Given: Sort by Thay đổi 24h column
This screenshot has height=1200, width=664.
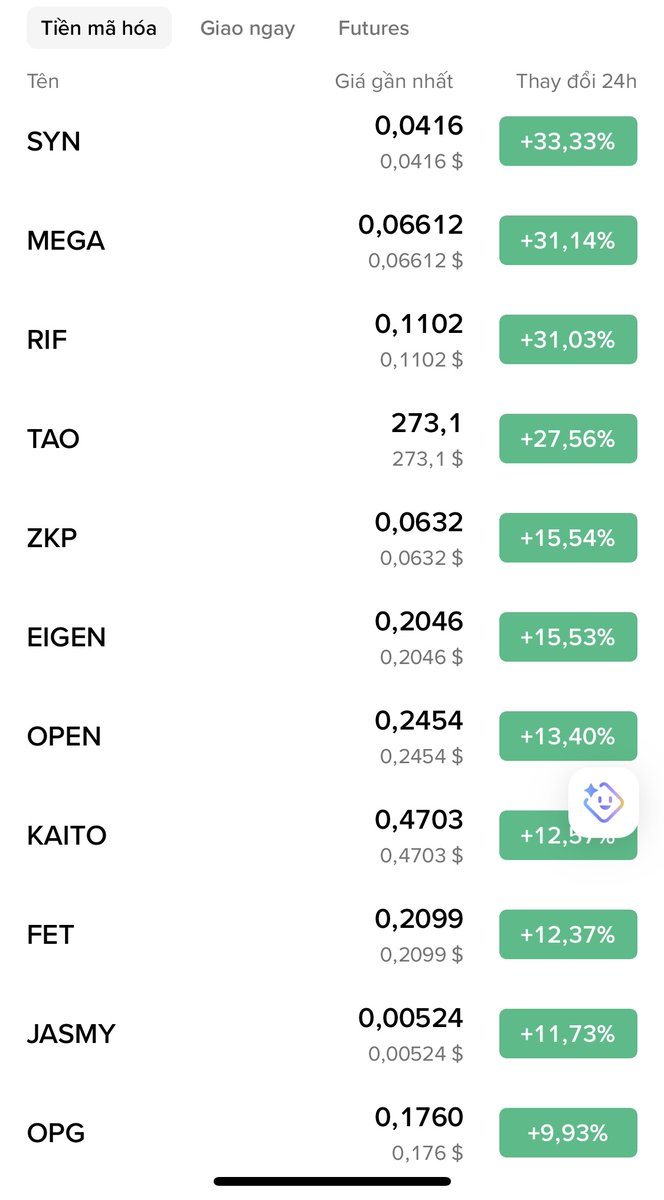Looking at the screenshot, I should [576, 82].
